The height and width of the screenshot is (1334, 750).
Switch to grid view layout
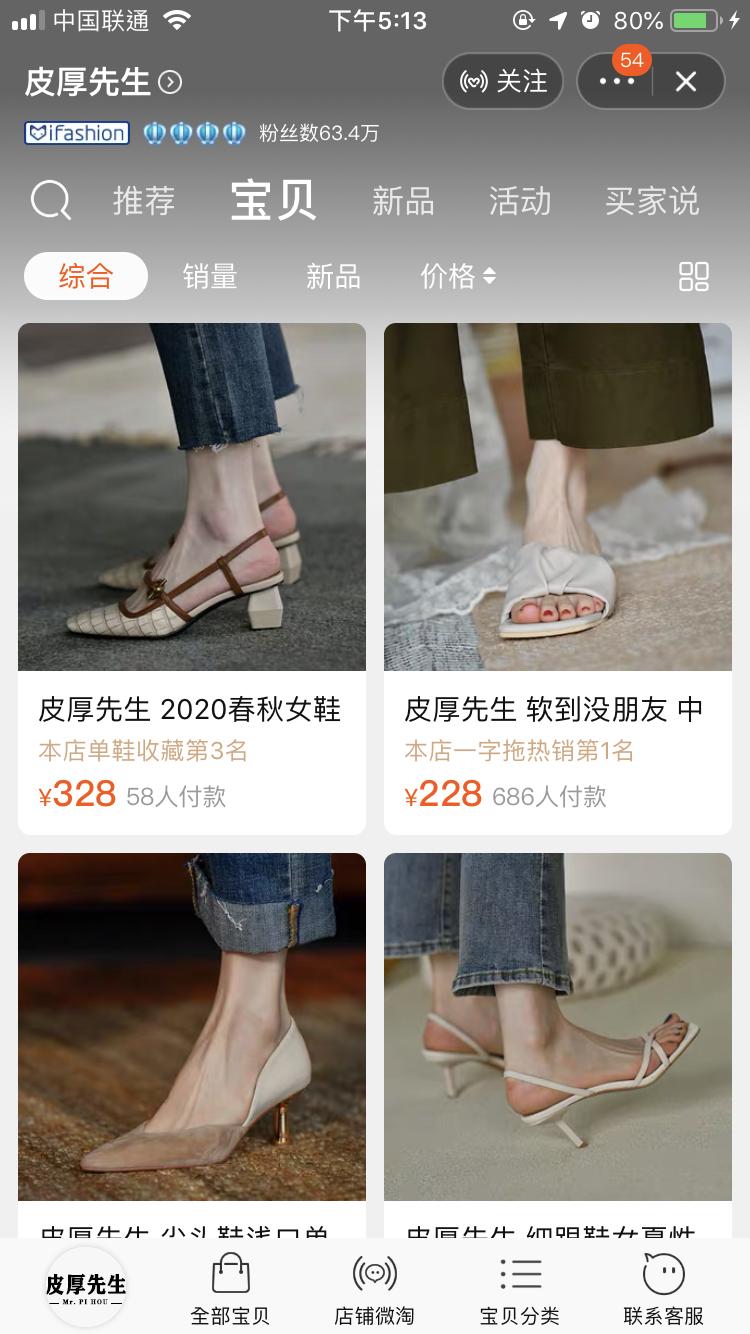(694, 278)
